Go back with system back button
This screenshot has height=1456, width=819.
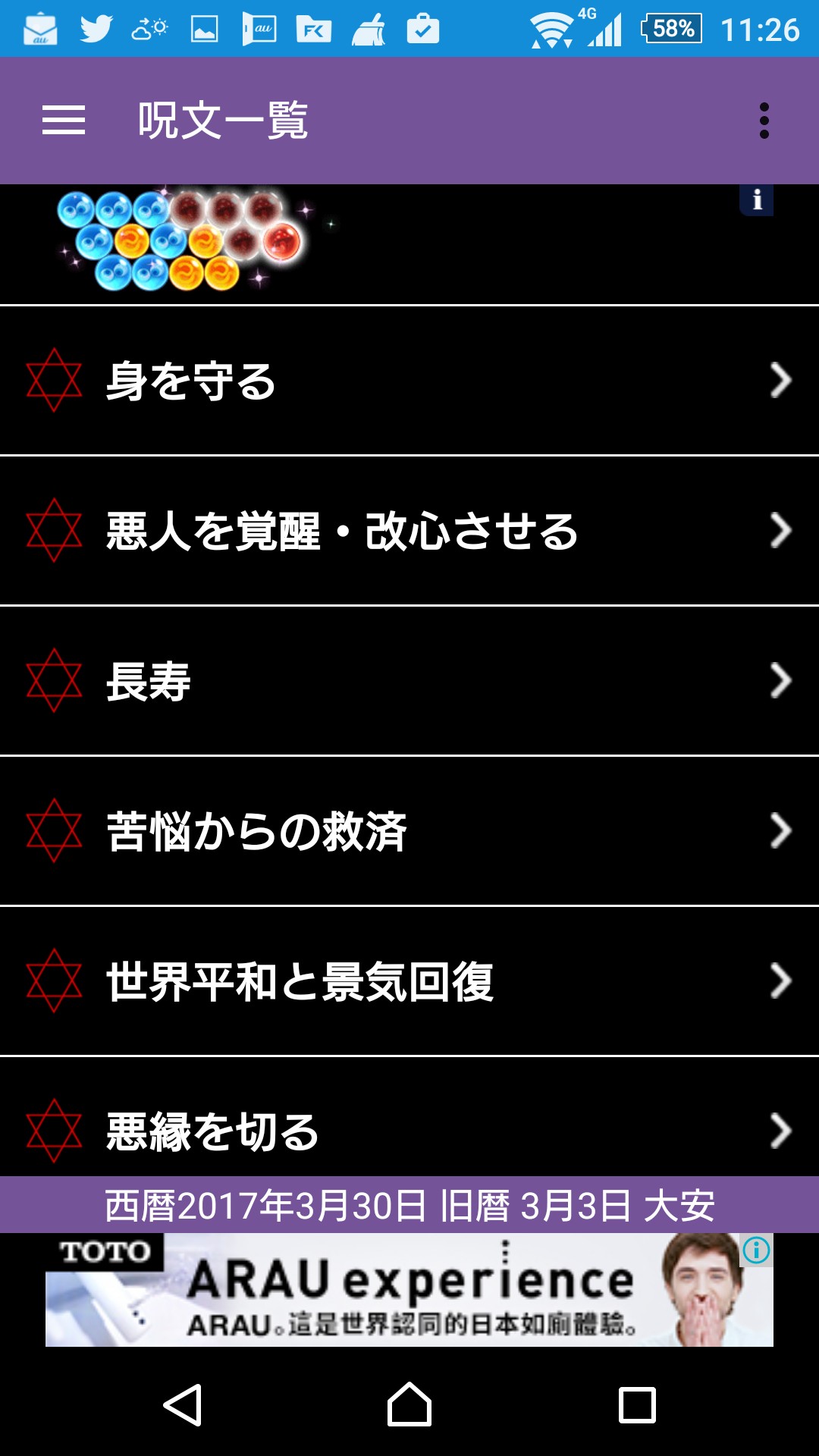tap(183, 1405)
